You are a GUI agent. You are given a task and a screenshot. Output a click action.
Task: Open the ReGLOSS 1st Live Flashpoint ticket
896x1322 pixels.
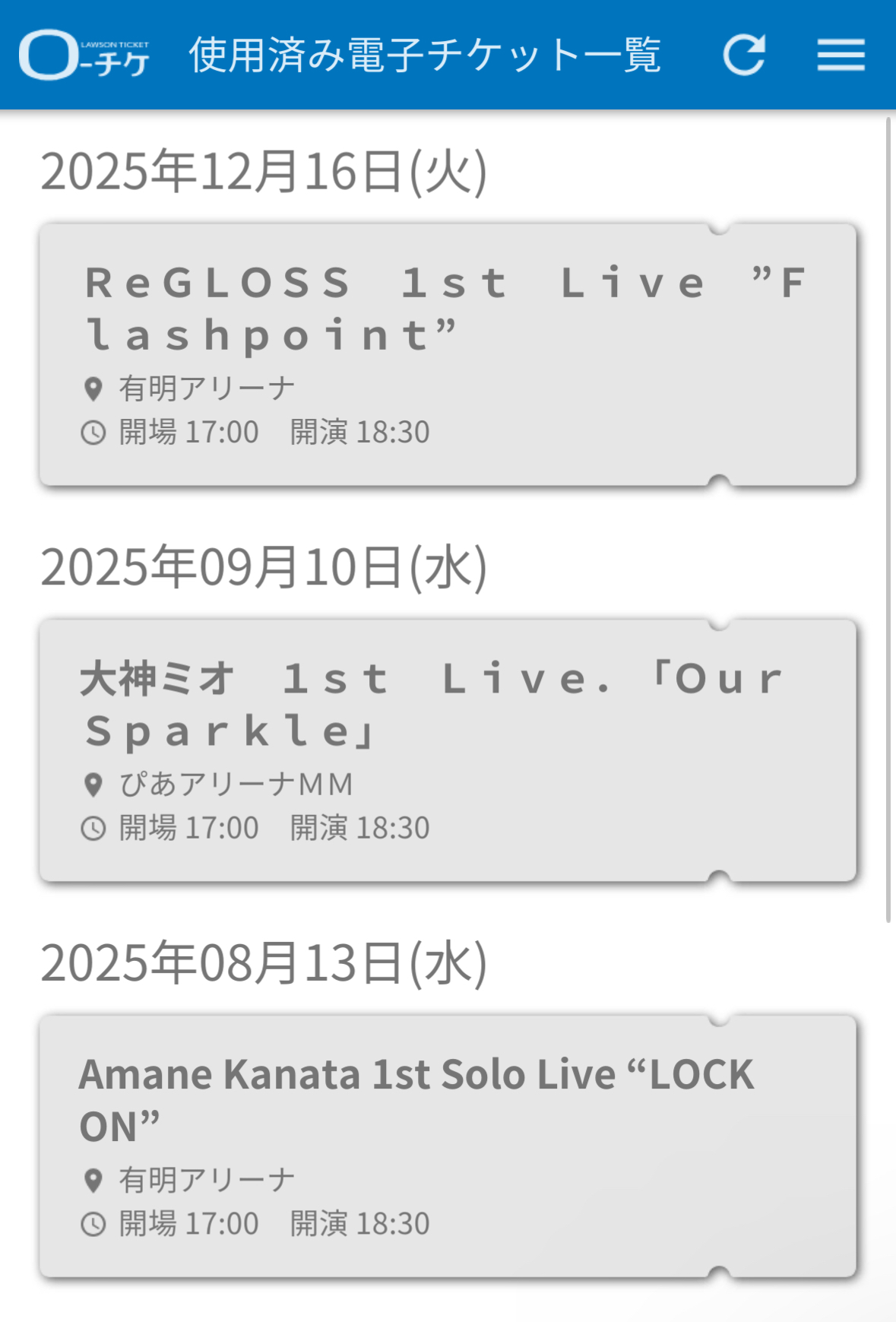447,354
